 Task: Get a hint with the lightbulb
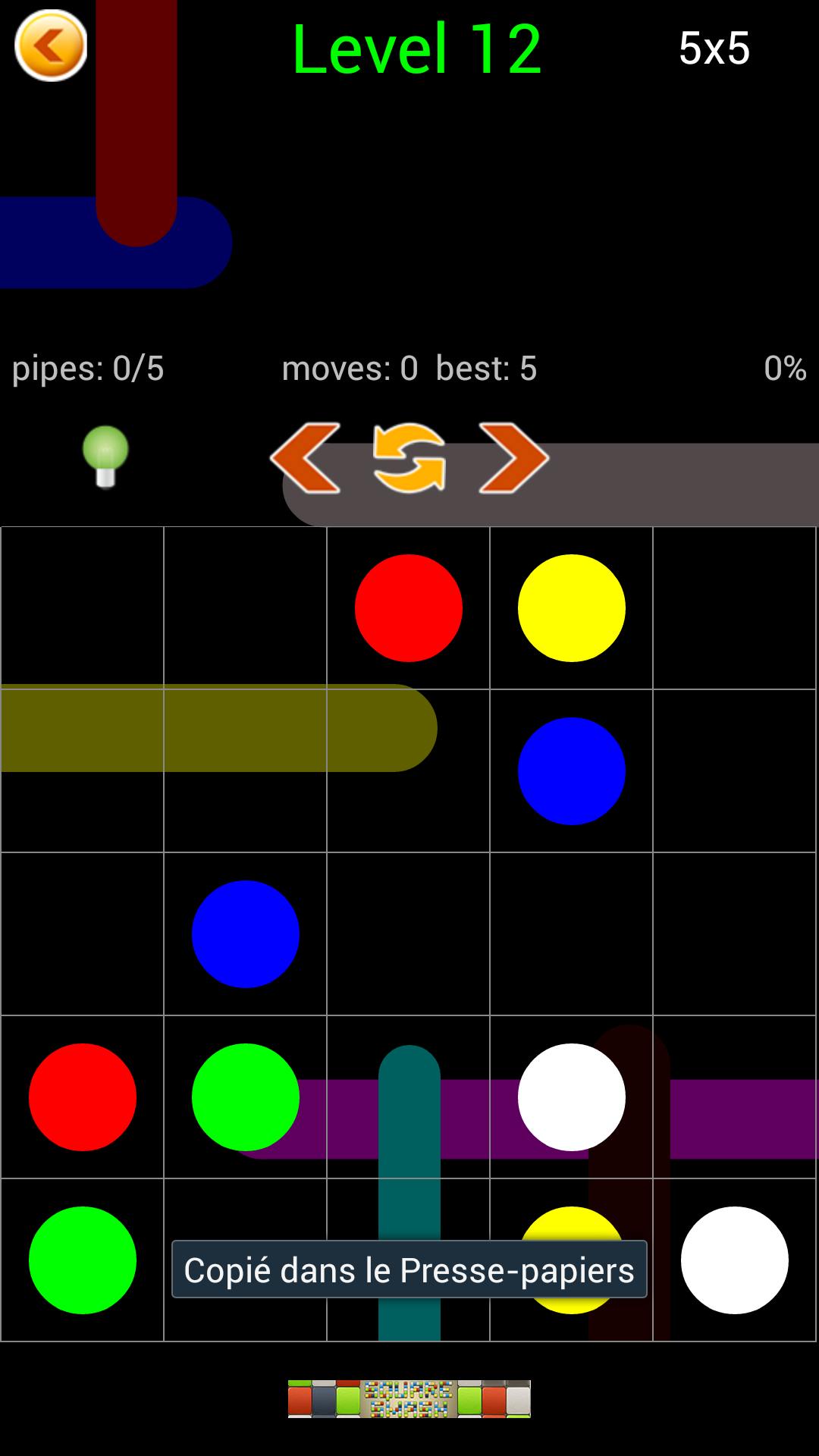coord(105,456)
